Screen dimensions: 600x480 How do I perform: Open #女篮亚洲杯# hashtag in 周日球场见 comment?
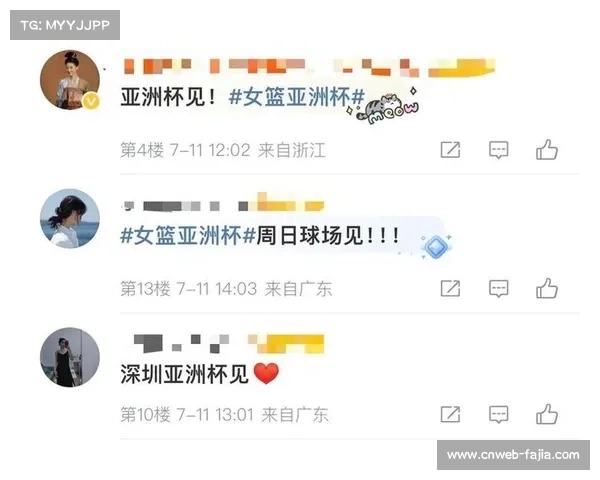(x=181, y=237)
